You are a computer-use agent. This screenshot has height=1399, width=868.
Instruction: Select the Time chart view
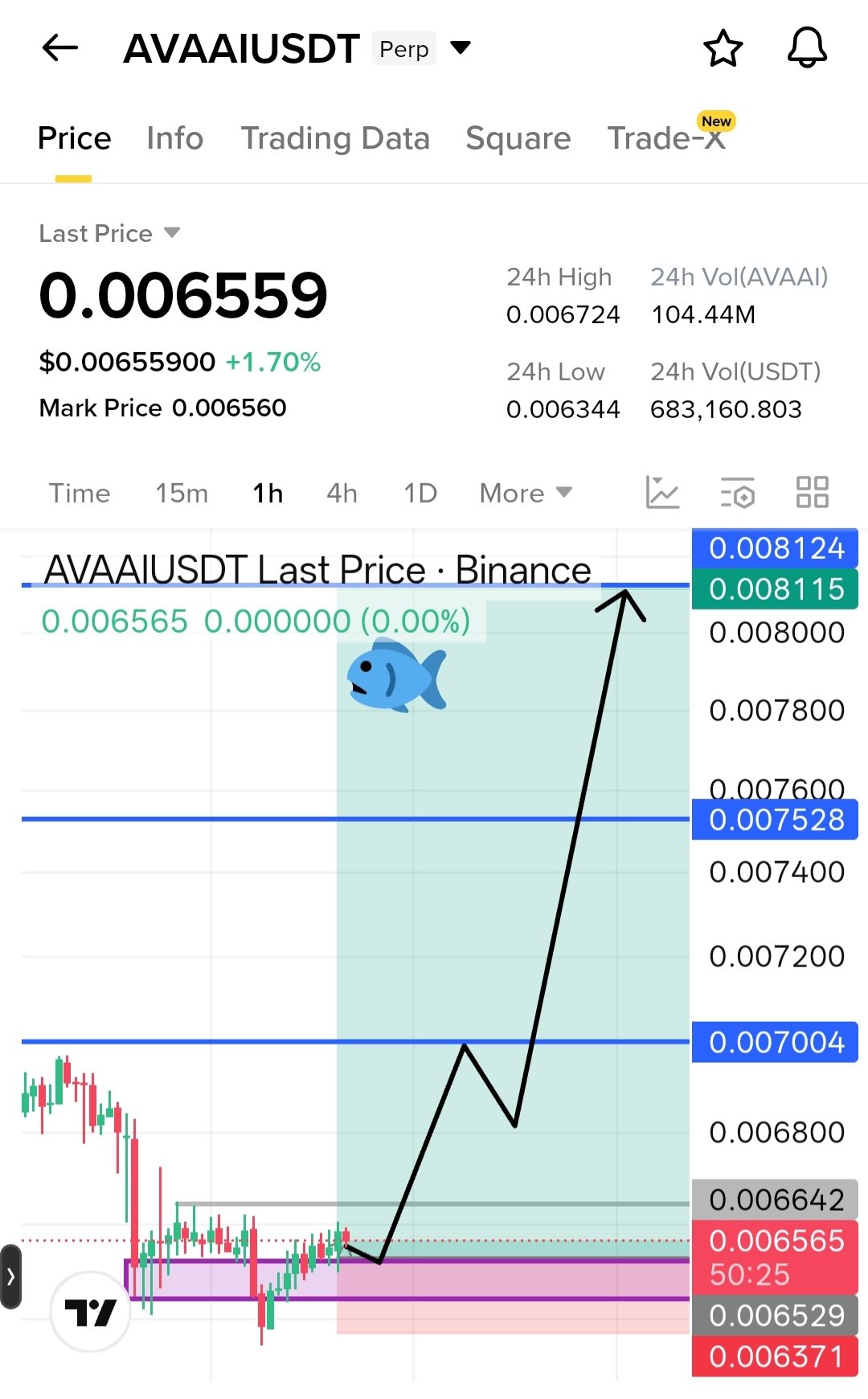click(80, 493)
